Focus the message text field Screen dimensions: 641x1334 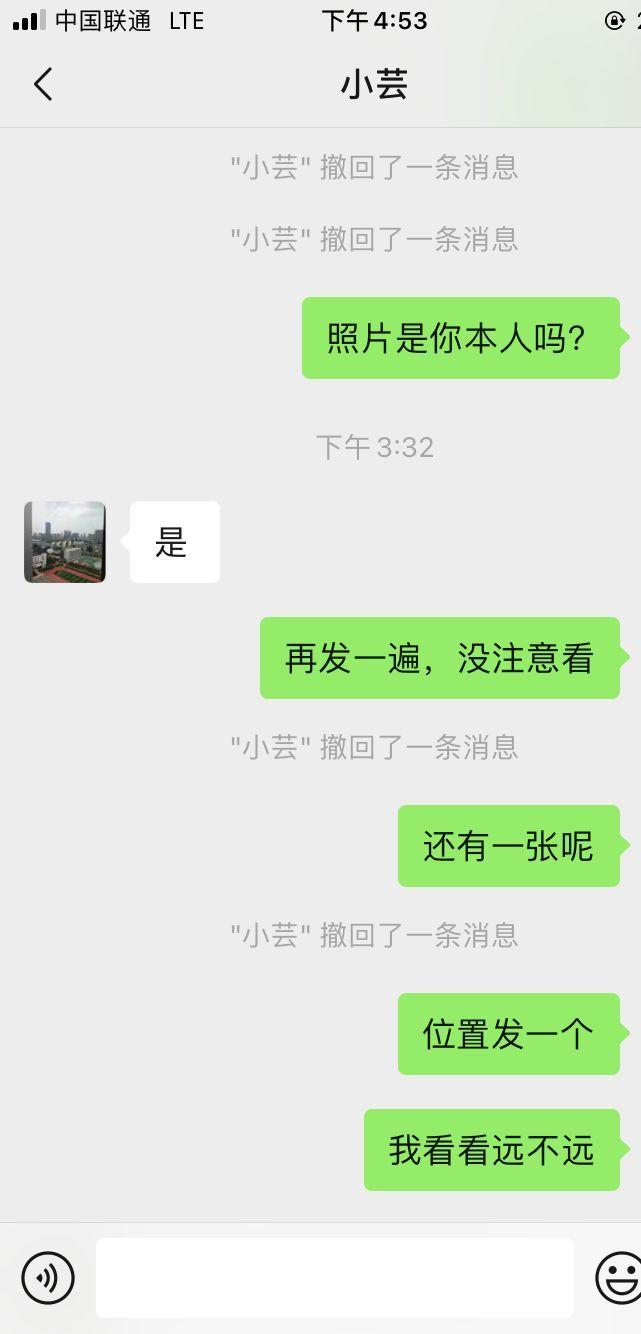pyautogui.click(x=335, y=1277)
